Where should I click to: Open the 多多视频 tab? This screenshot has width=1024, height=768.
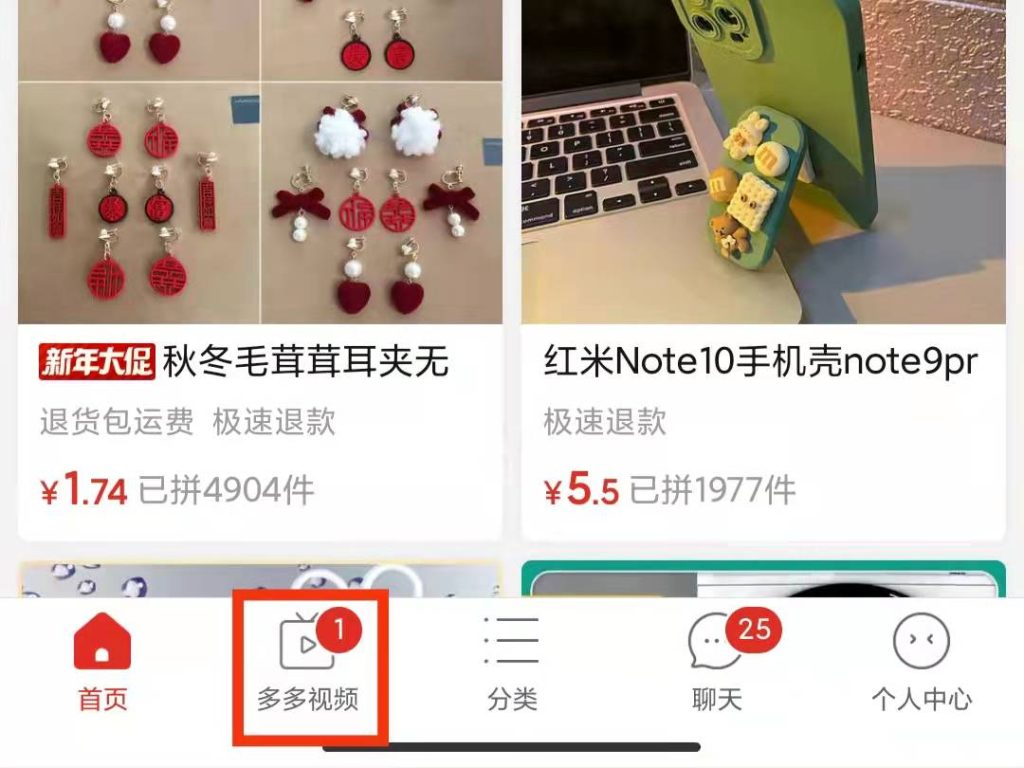click(308, 664)
